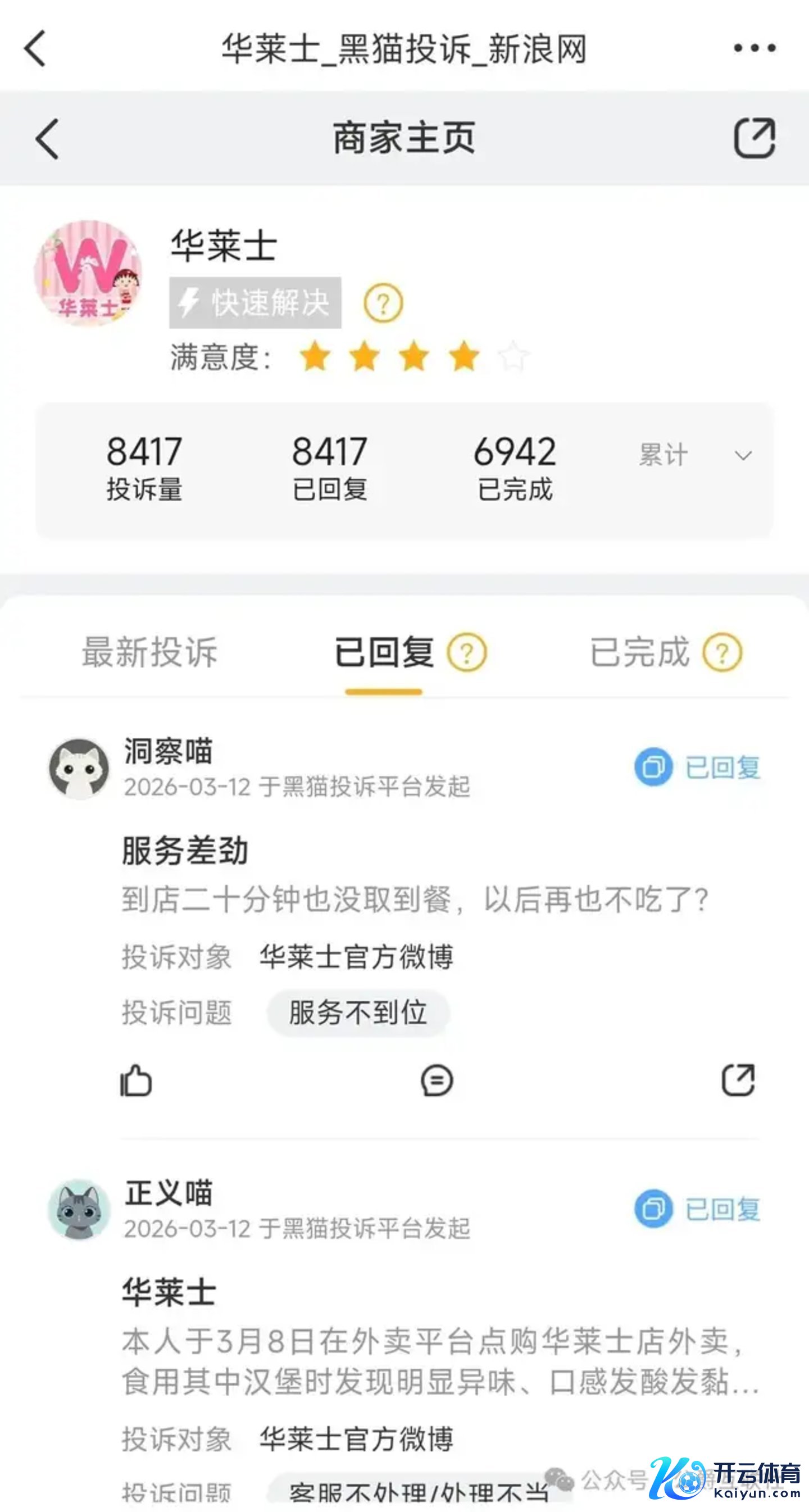
Task: Select the 已回复 tab
Action: pos(384,652)
